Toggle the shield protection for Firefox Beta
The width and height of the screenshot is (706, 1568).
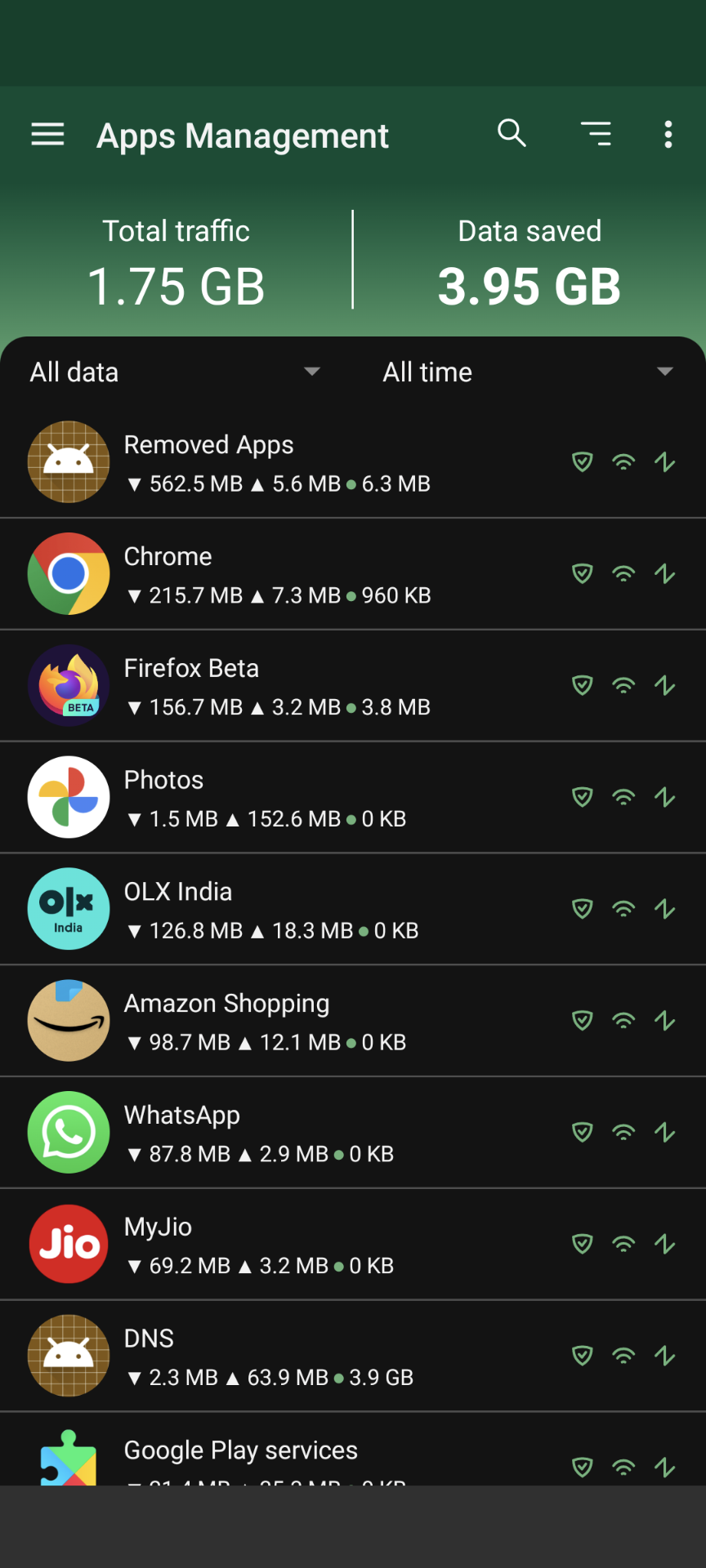(582, 686)
